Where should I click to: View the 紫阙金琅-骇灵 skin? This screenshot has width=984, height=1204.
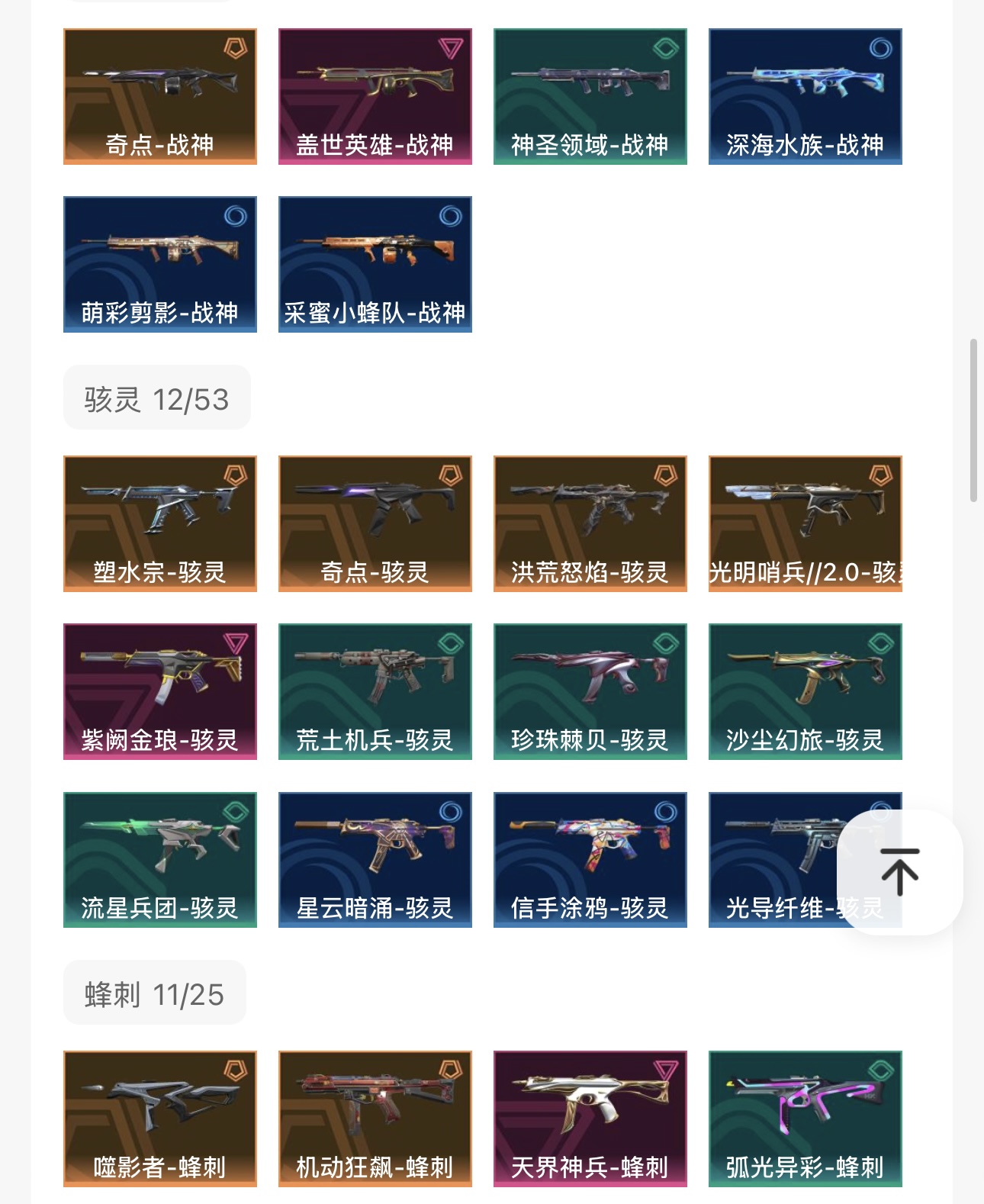click(160, 691)
